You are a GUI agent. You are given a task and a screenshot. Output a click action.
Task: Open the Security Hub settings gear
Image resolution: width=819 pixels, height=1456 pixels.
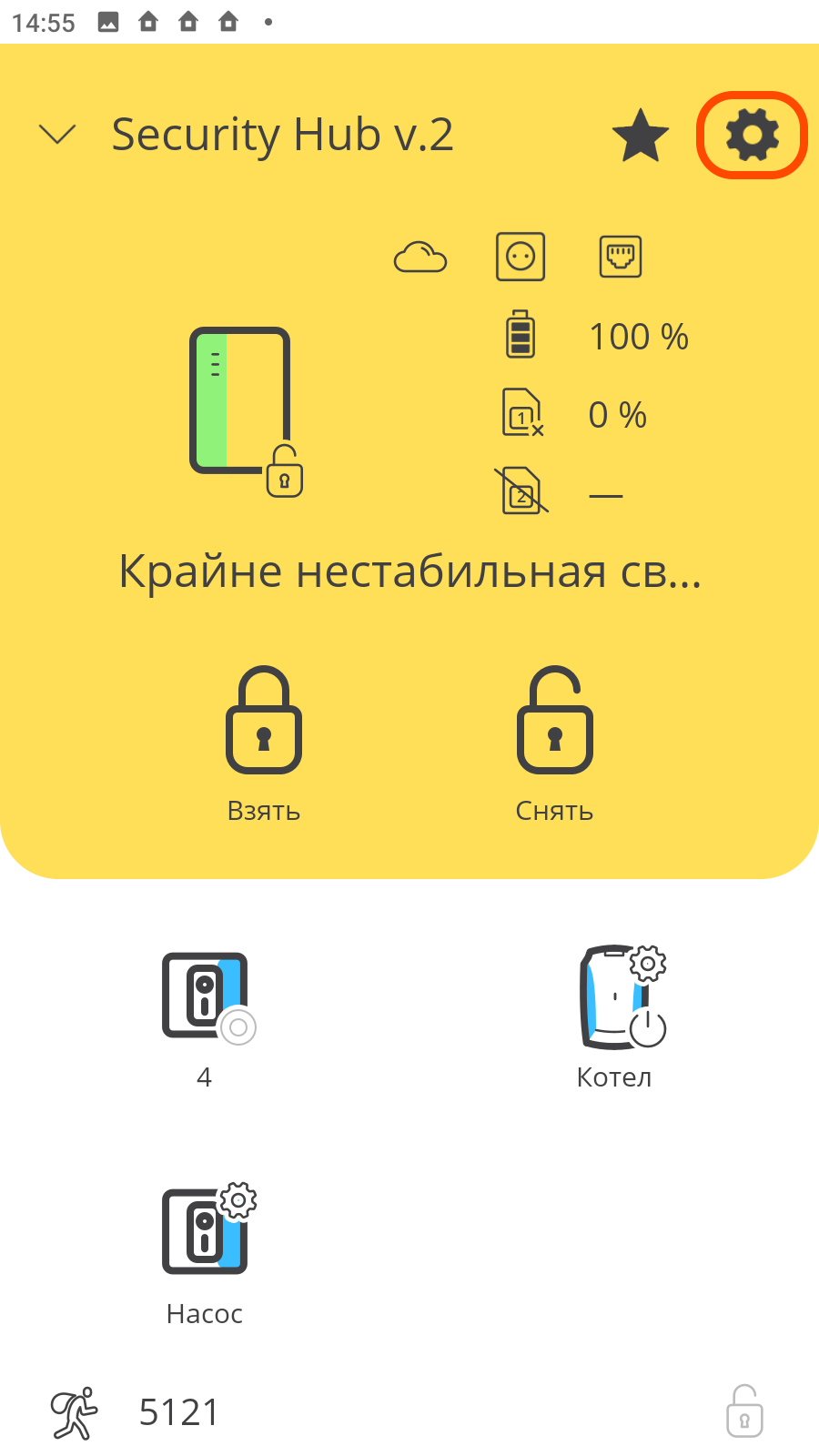pos(752,135)
